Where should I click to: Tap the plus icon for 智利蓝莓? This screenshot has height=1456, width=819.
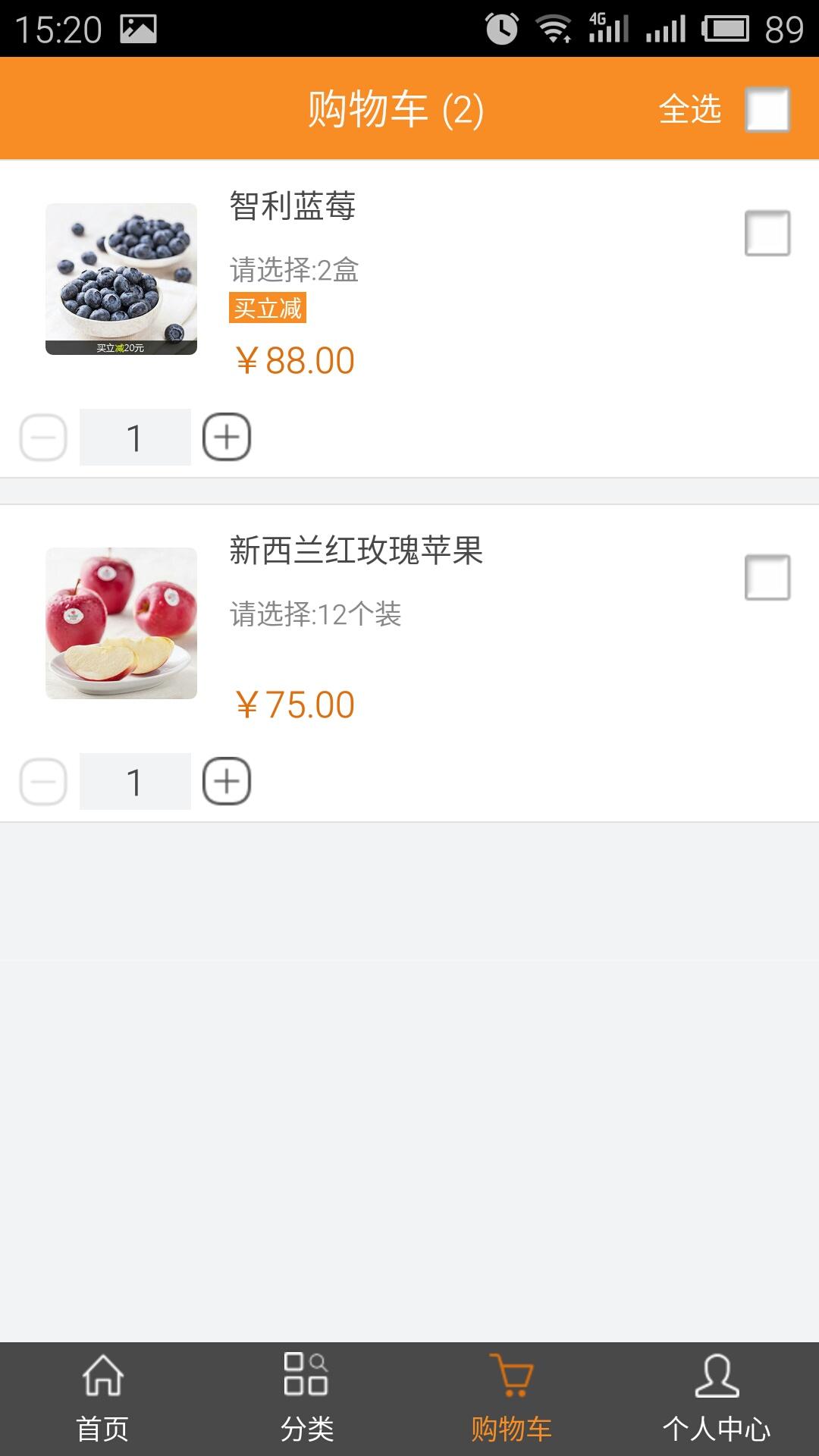226,435
